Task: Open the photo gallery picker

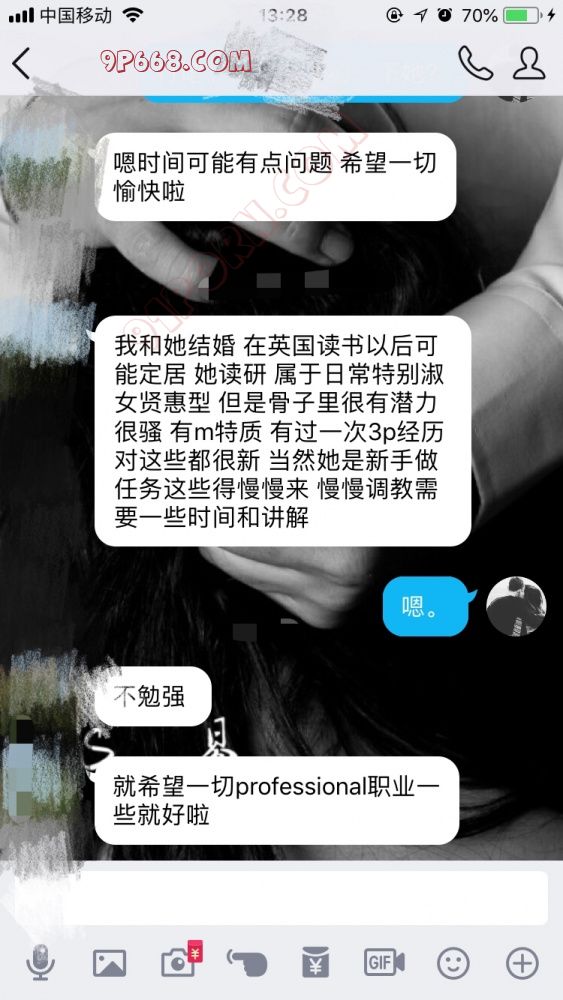Action: (110, 963)
